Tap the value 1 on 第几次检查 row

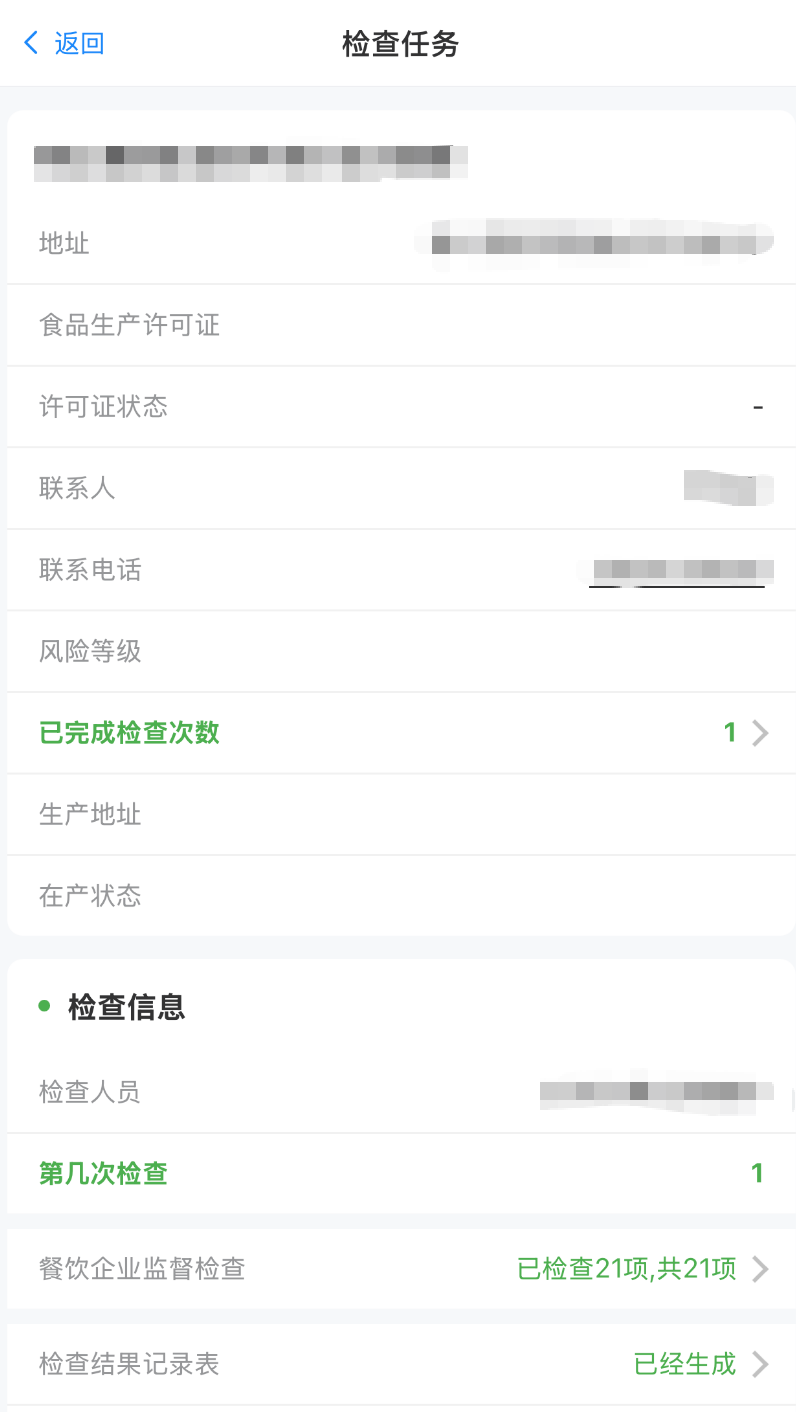pos(757,1172)
